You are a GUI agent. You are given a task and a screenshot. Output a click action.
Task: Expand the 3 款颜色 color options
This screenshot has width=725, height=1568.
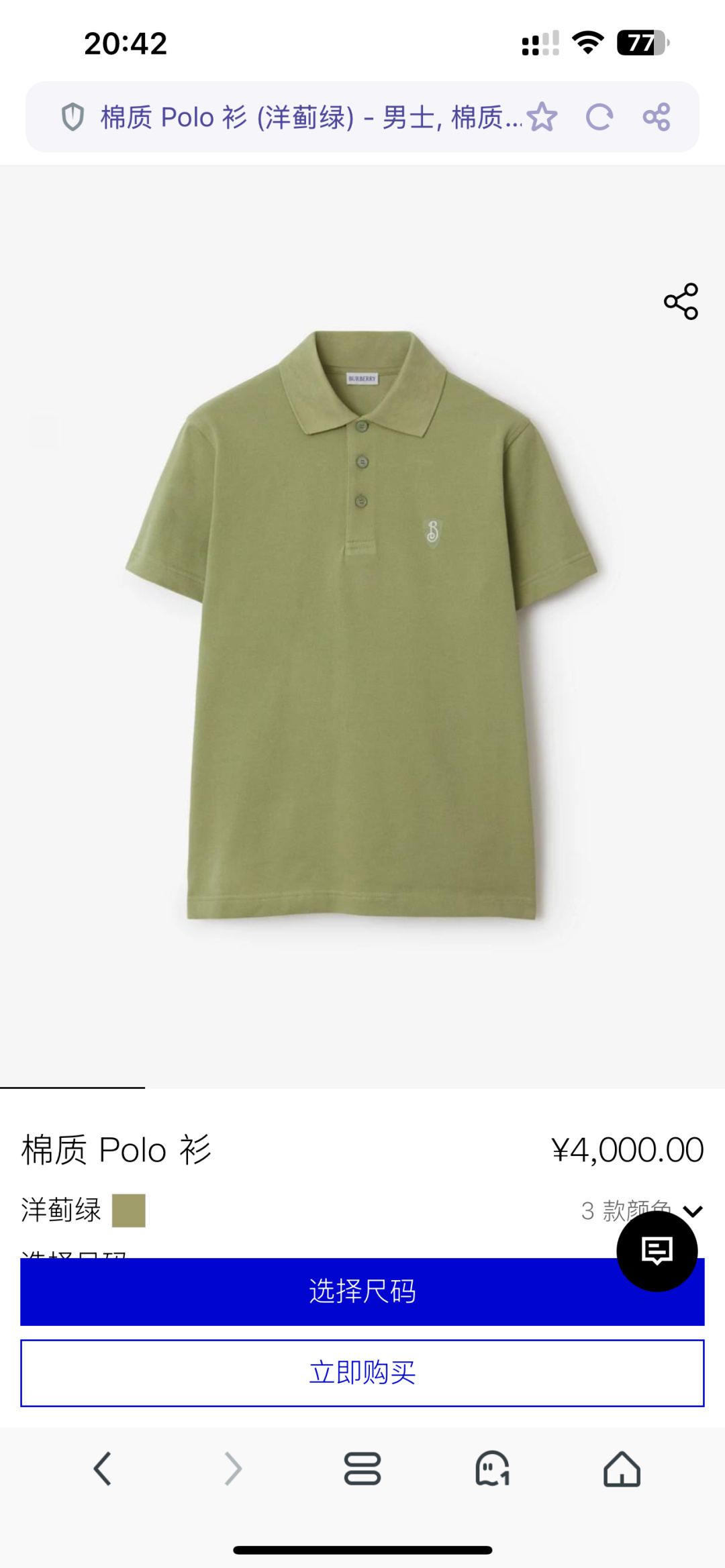(x=691, y=1210)
